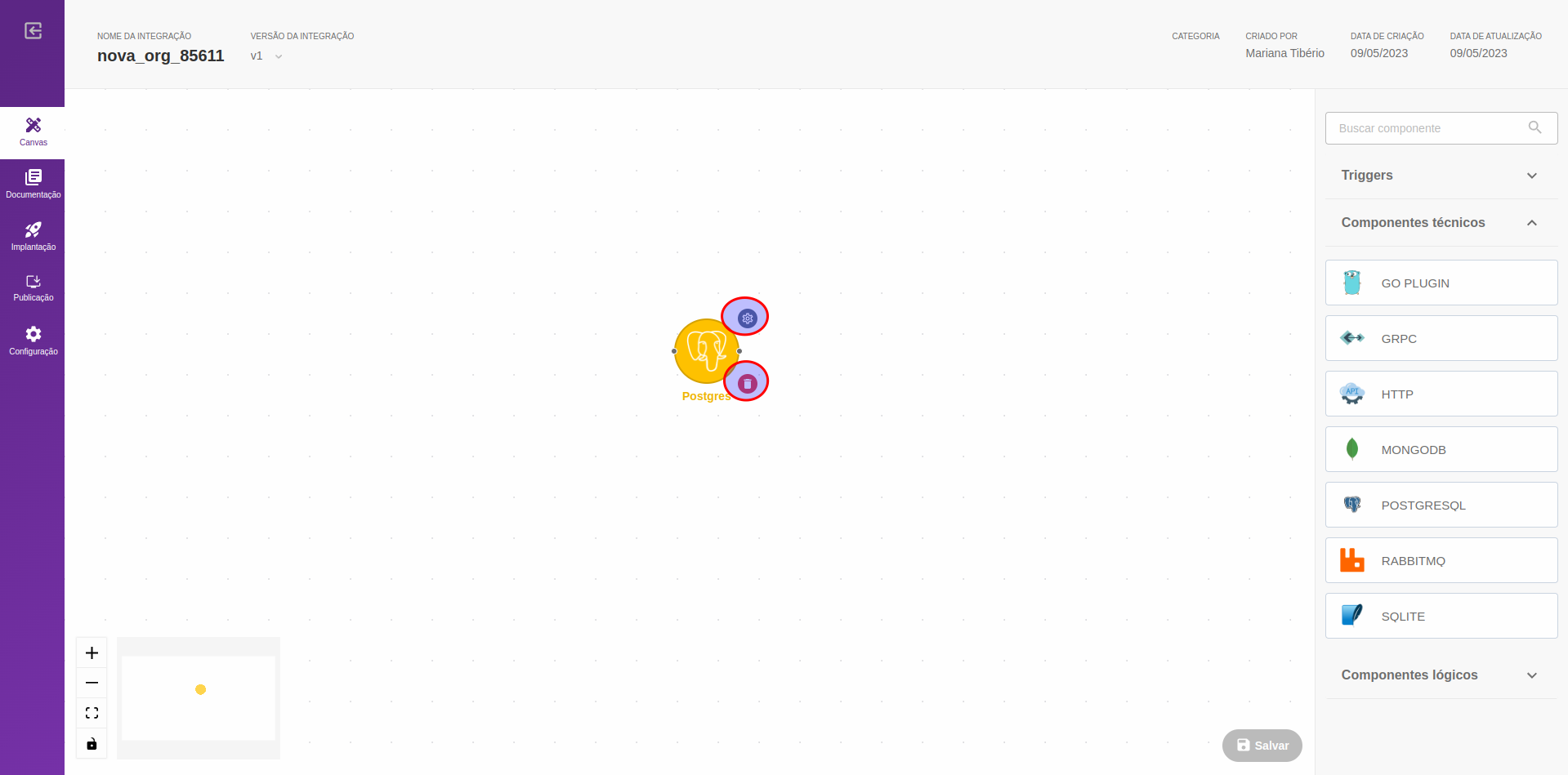The width and height of the screenshot is (1568, 775).
Task: Select the GRPC component
Action: (1441, 339)
